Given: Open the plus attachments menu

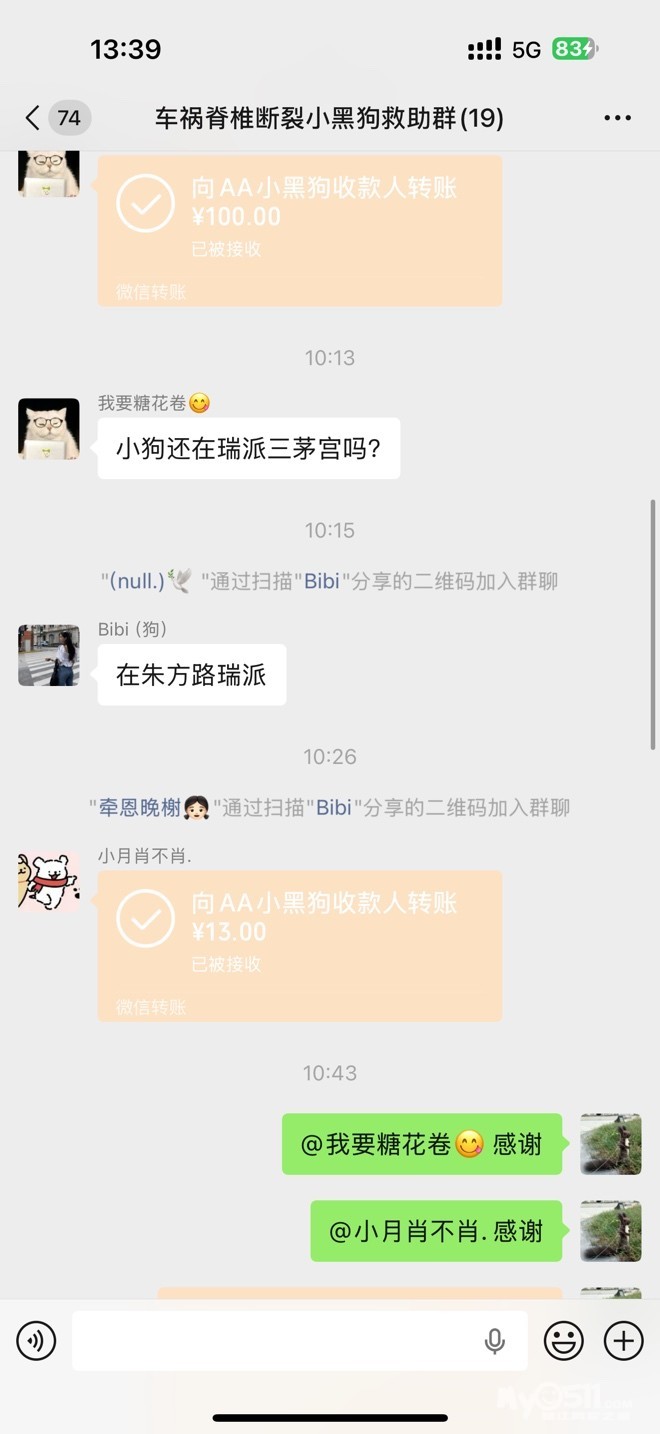Looking at the screenshot, I should 623,1341.
